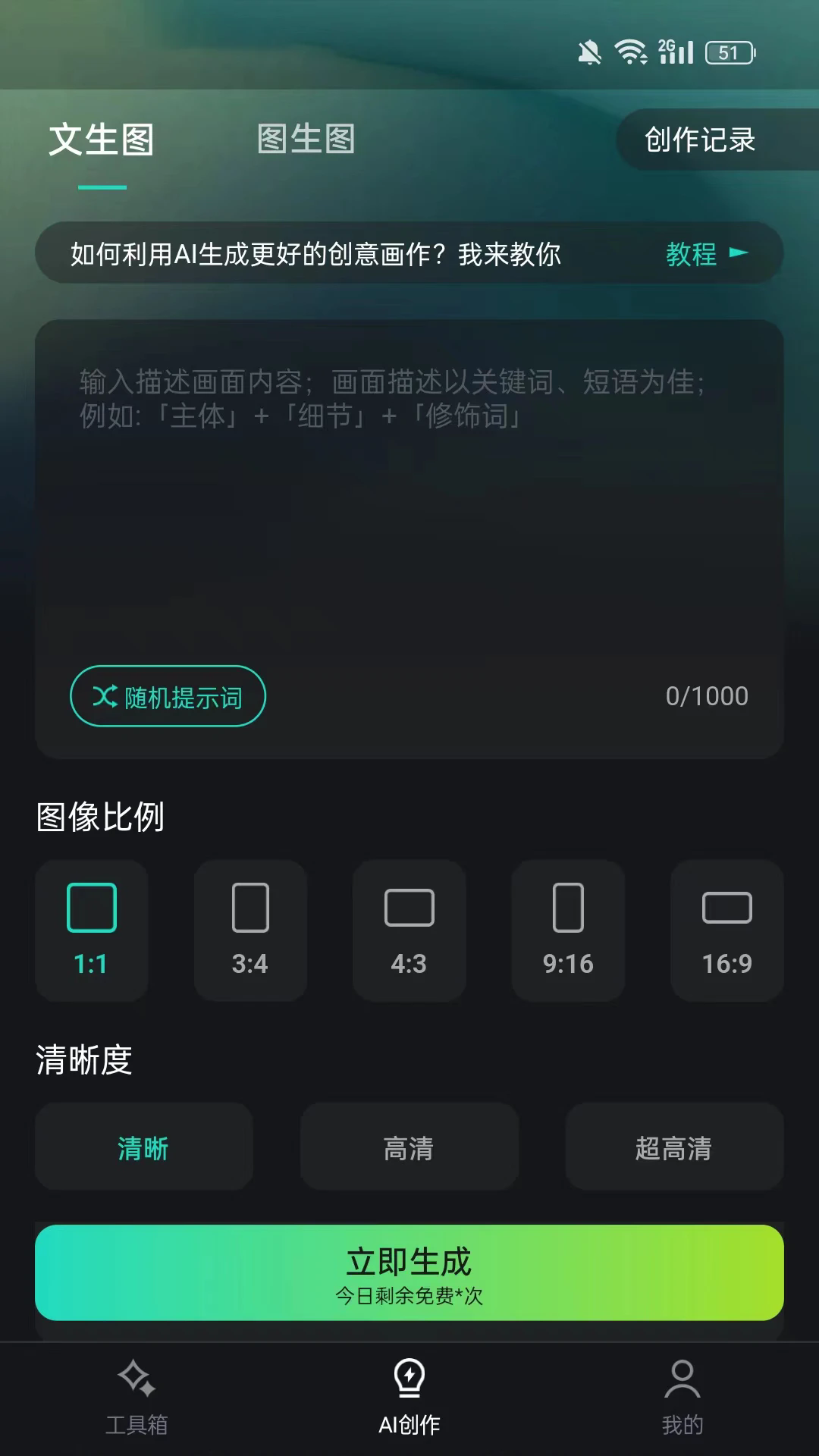Generate random prompt with 随机提示词
819x1456 pixels.
tap(168, 695)
